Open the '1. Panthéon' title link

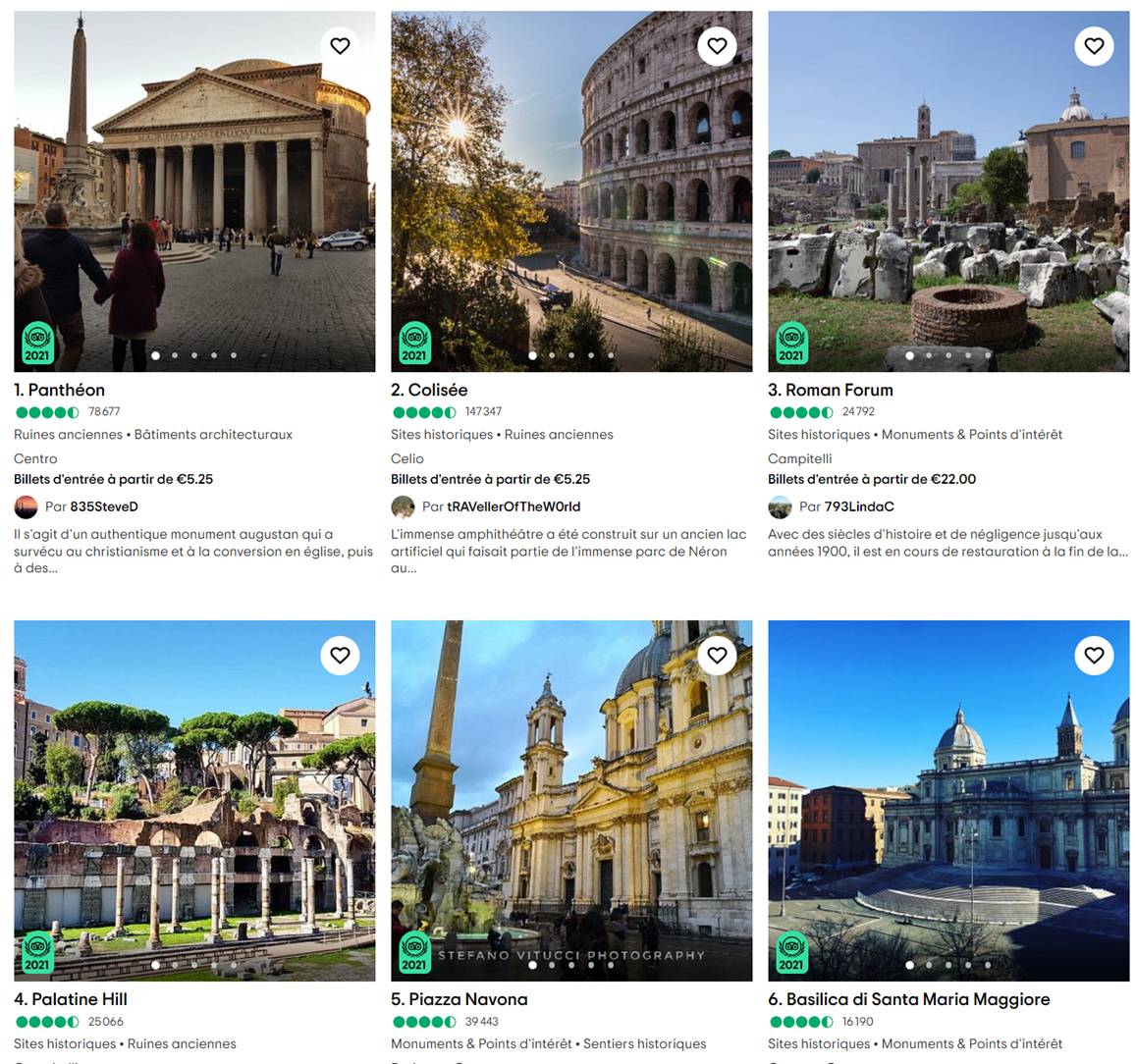click(60, 390)
